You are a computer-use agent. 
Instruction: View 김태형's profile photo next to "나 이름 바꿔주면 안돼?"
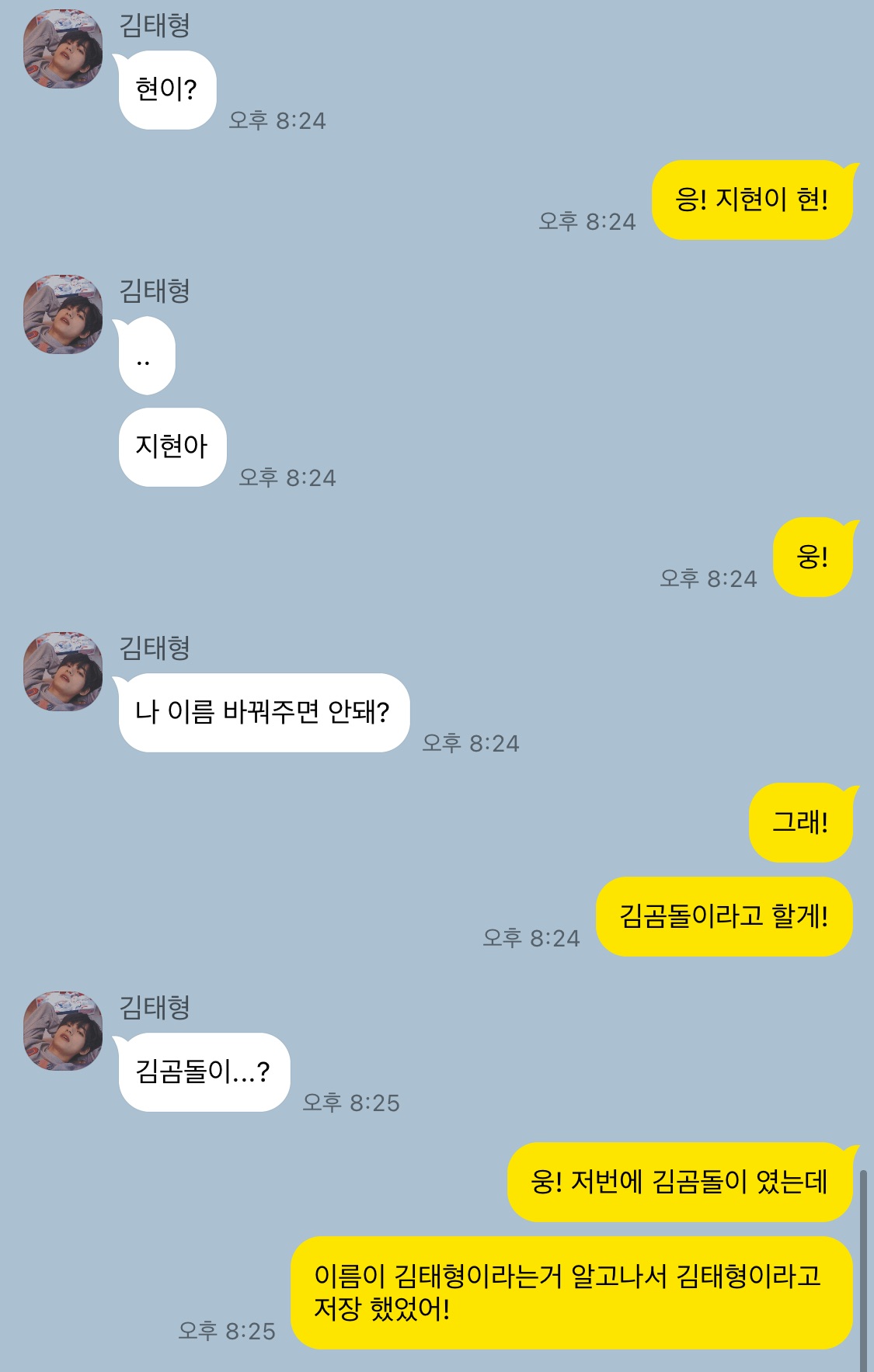coord(63,672)
